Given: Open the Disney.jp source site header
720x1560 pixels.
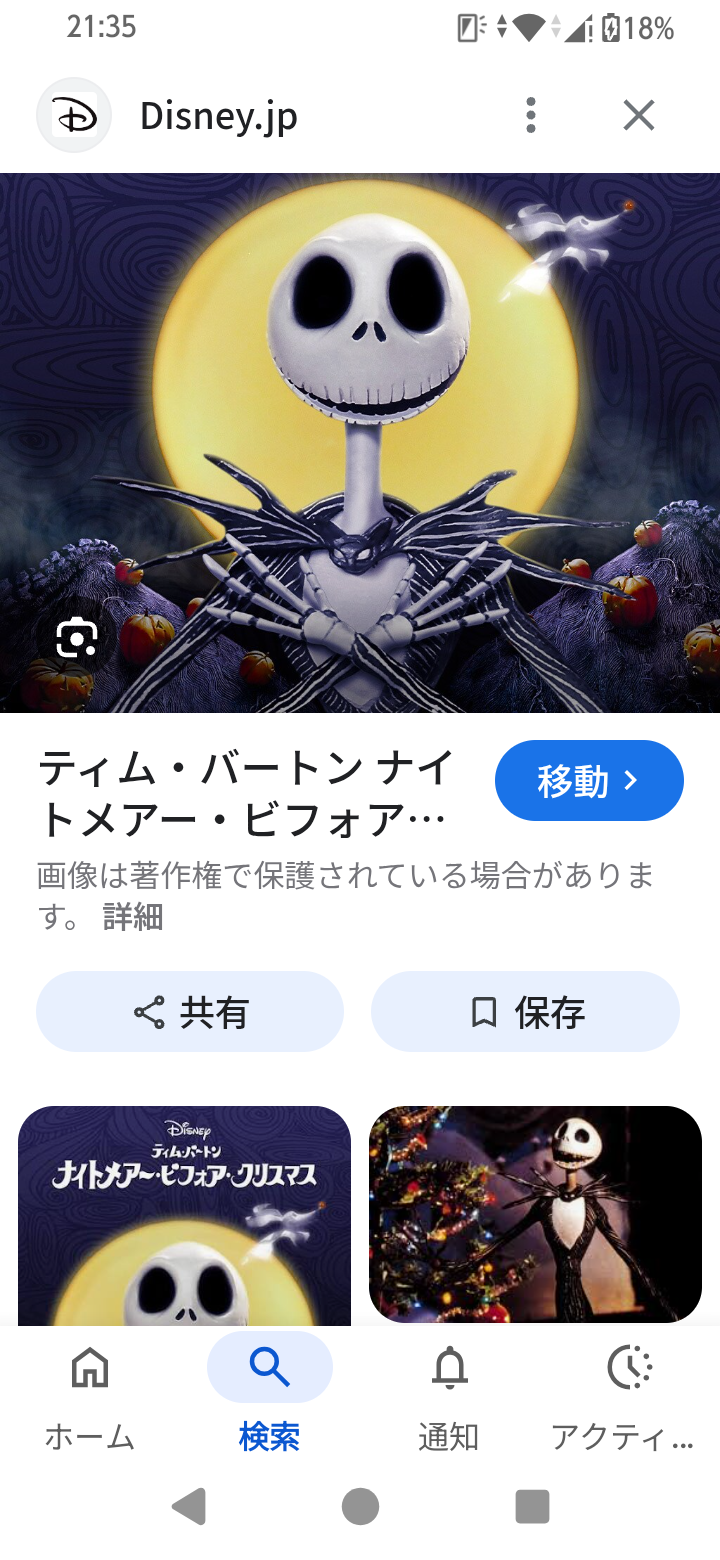Looking at the screenshot, I should pos(218,116).
